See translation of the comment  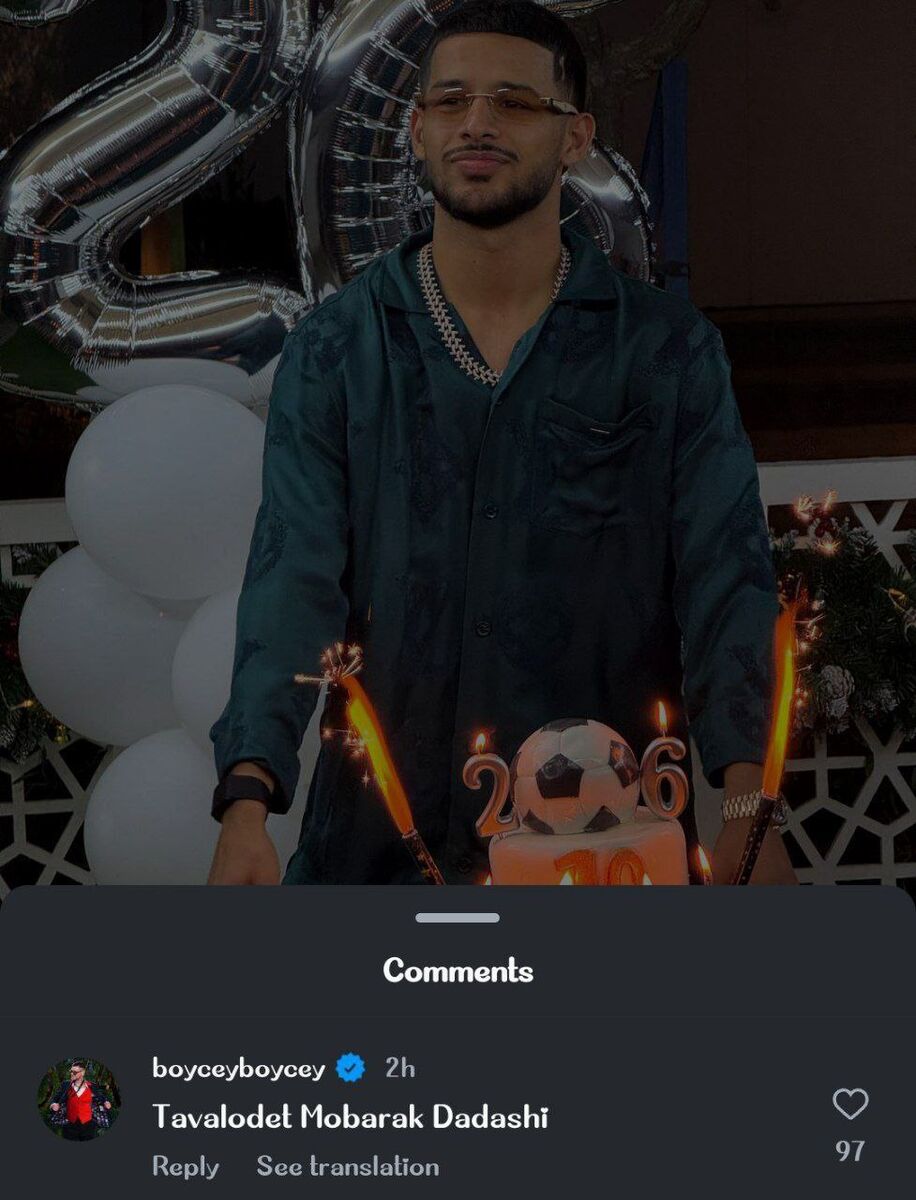coord(347,1166)
